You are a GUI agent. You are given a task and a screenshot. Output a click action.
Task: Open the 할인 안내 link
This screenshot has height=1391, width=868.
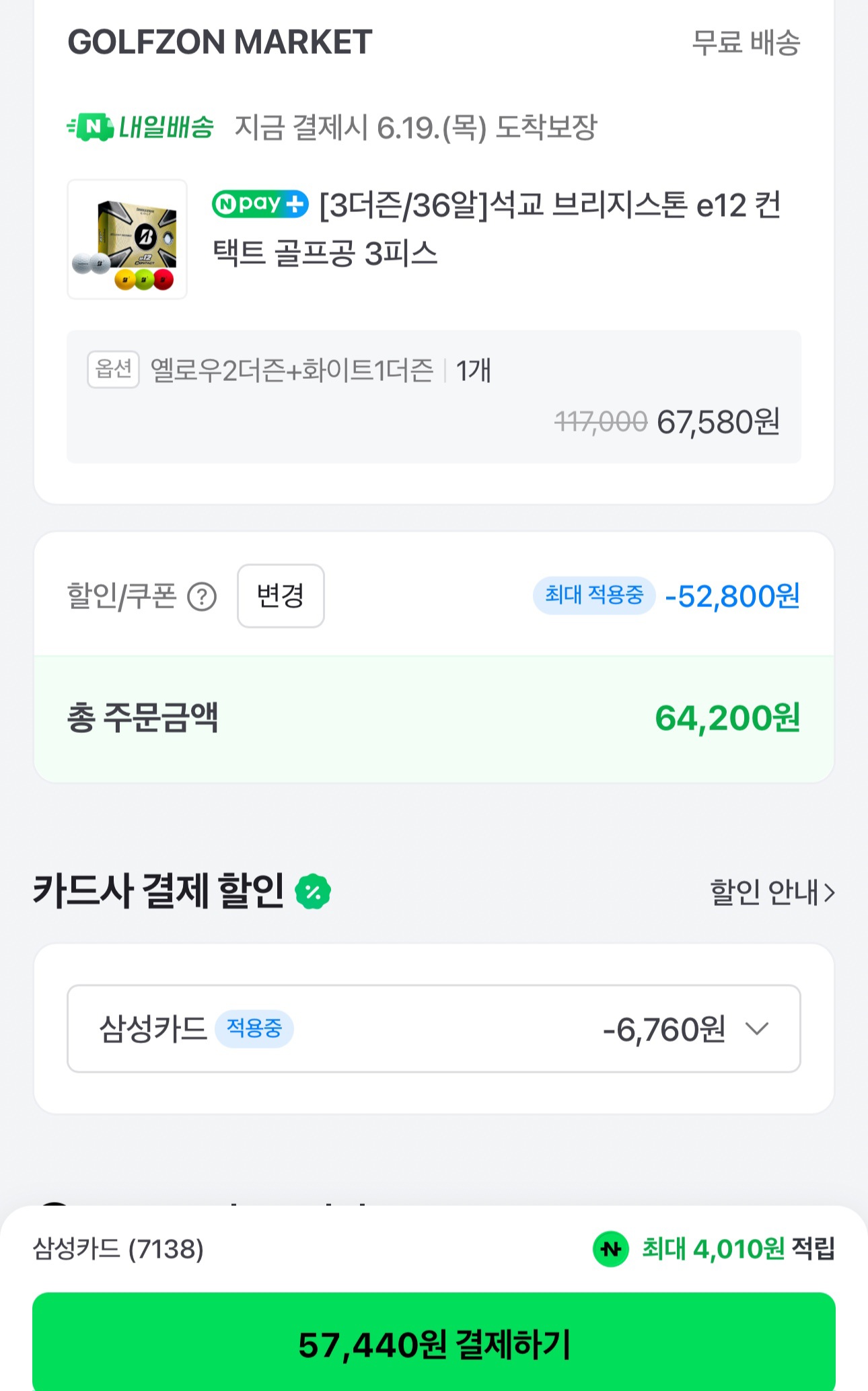(772, 892)
